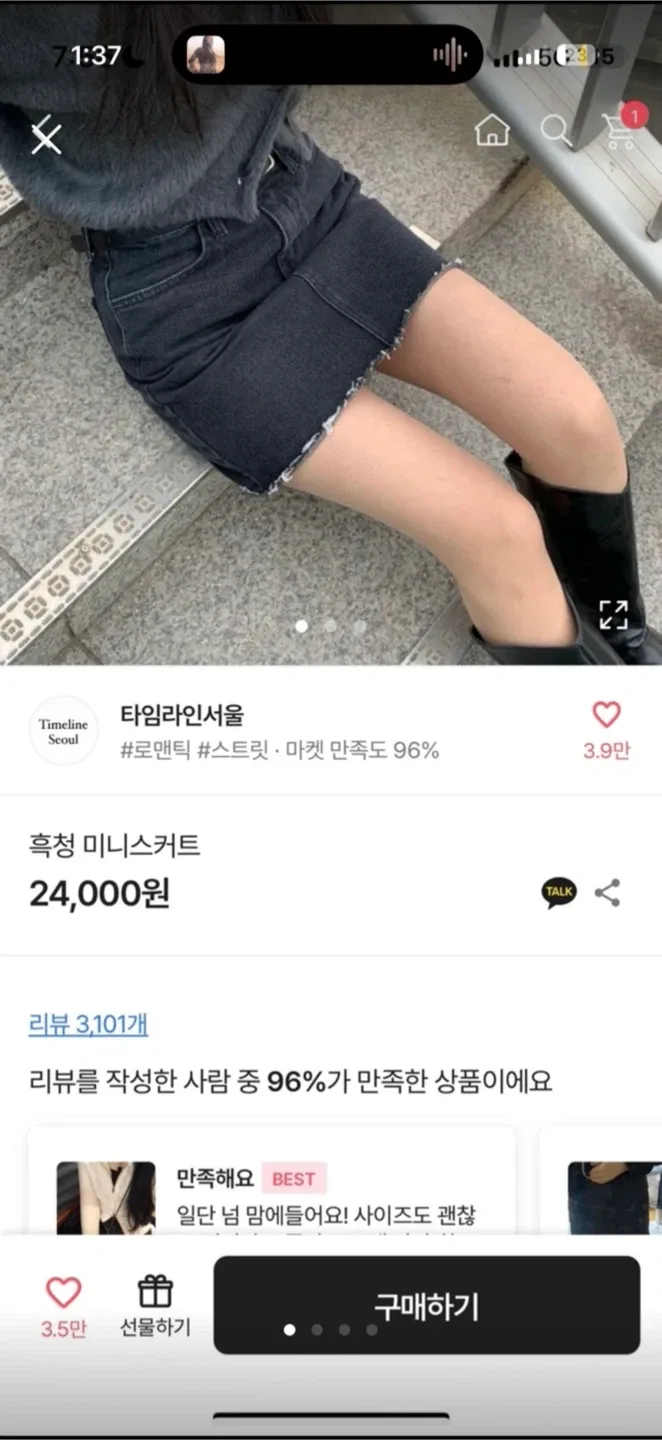Tap the 구매하기 button
Image resolution: width=662 pixels, height=1440 pixels.
pos(426,1305)
